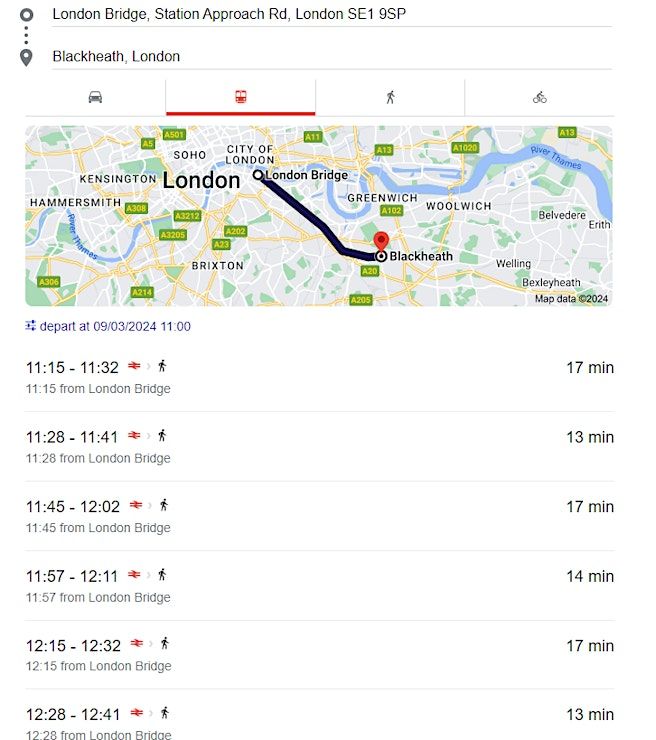Select the 11:28 - 11:41 route
Screen dimensions: 656x740
pos(320,446)
